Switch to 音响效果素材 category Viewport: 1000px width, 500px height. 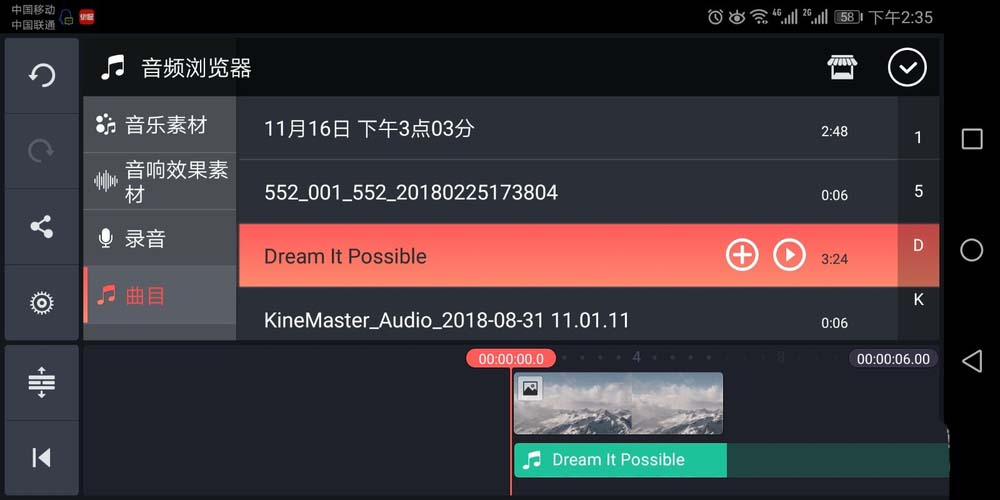(x=160, y=181)
